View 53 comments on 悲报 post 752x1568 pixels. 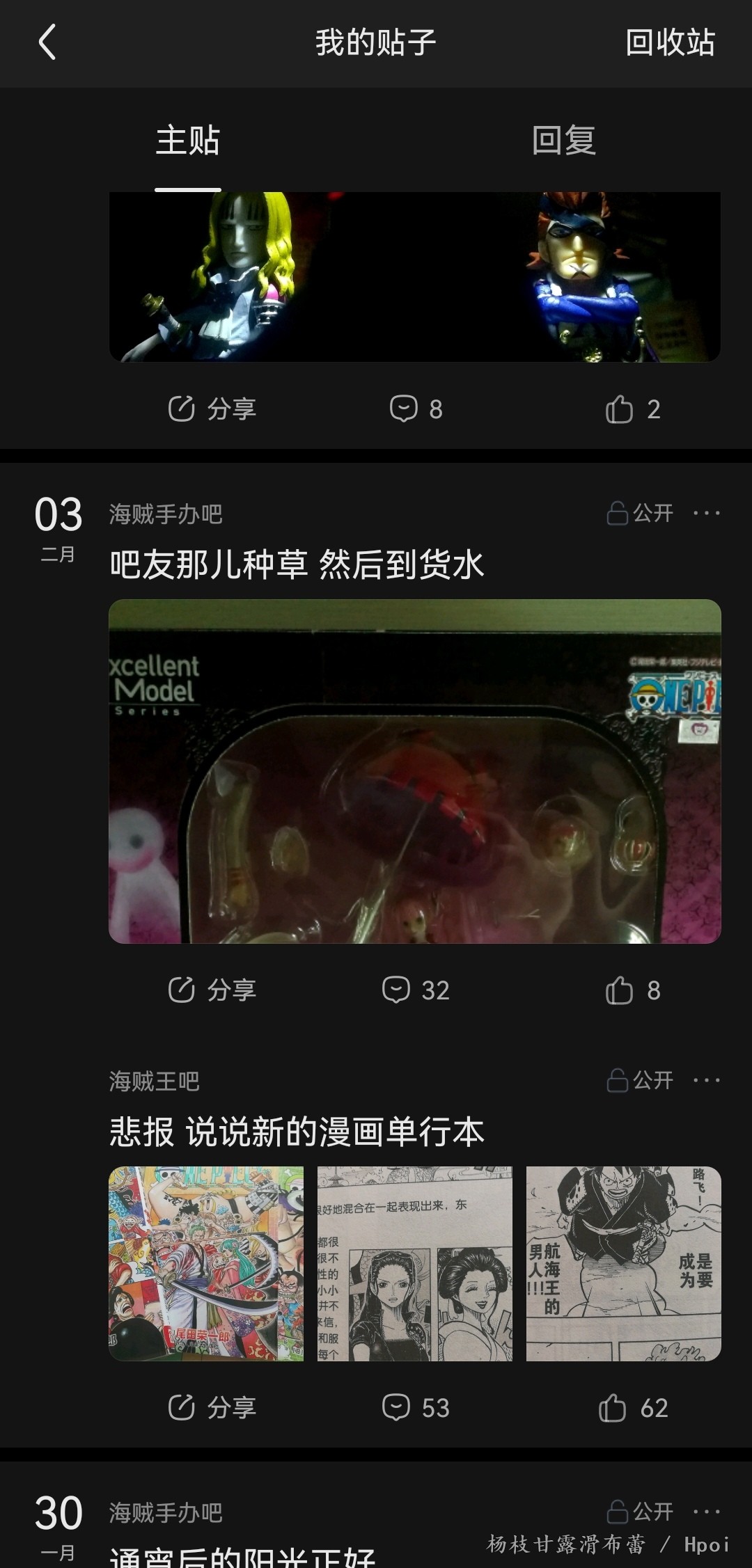[x=416, y=1407]
